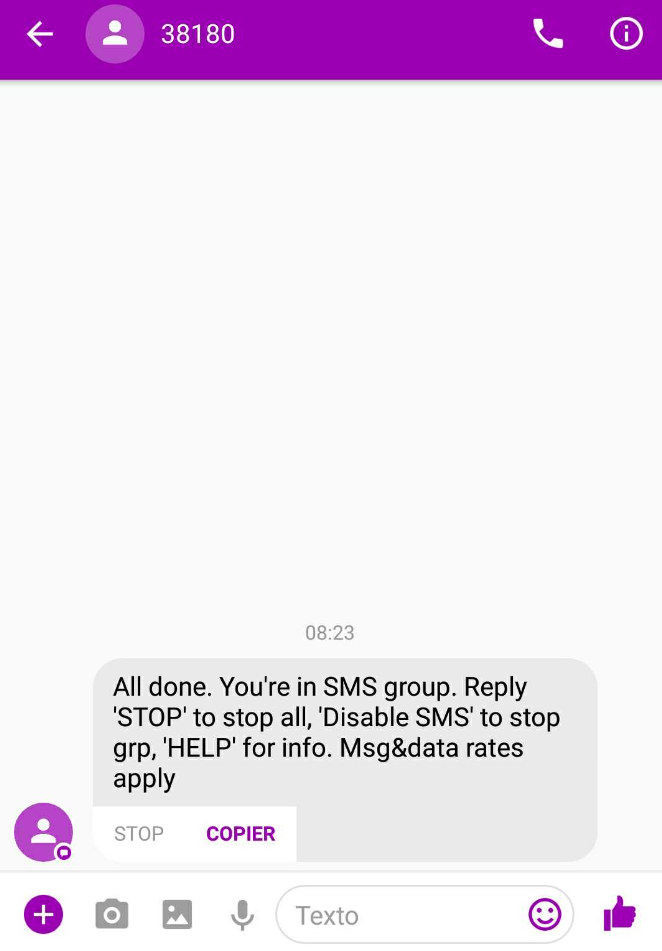Select COPIER to copy the message
The width and height of the screenshot is (662, 951).
240,834
